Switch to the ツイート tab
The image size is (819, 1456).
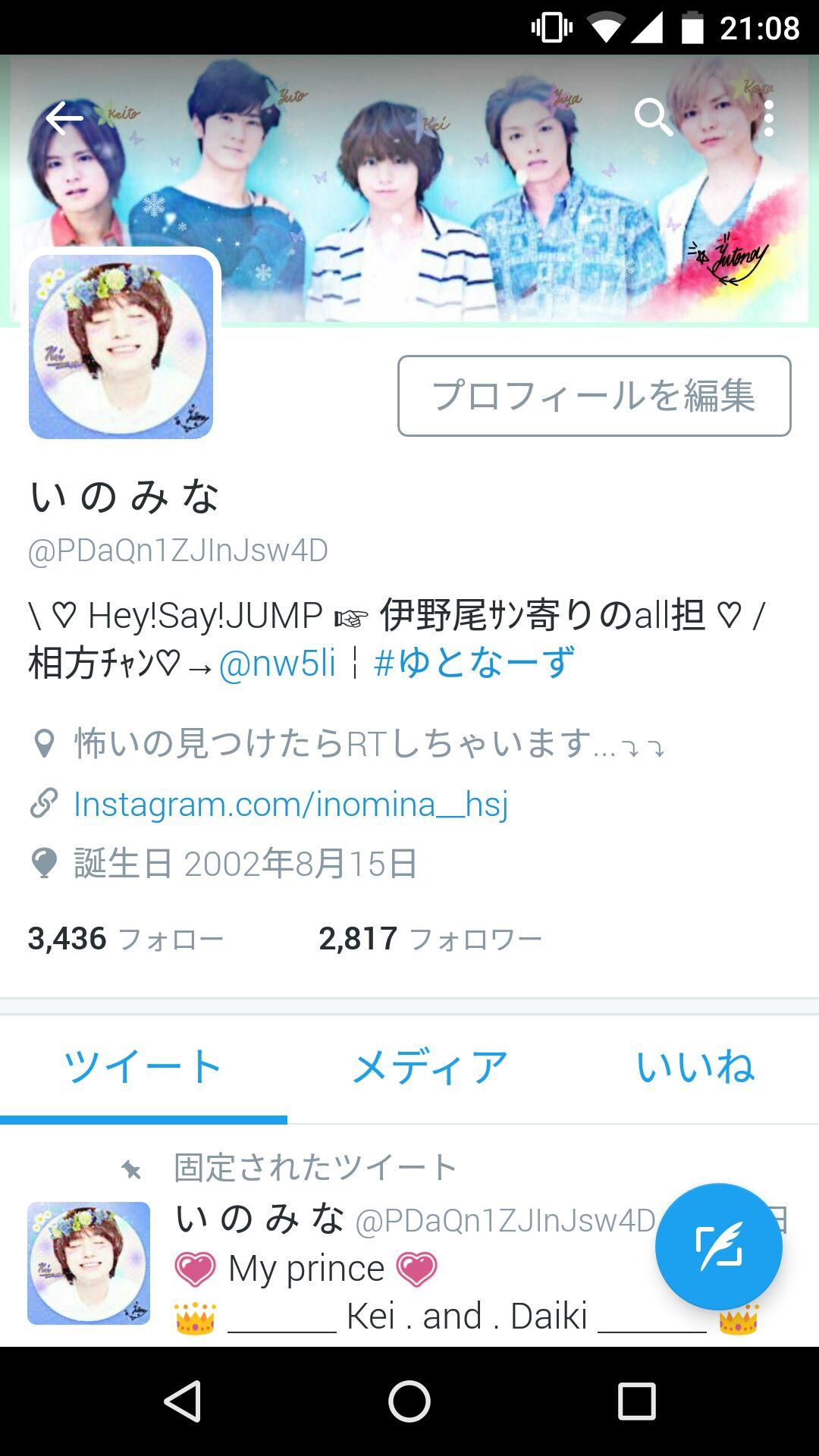(143, 1067)
